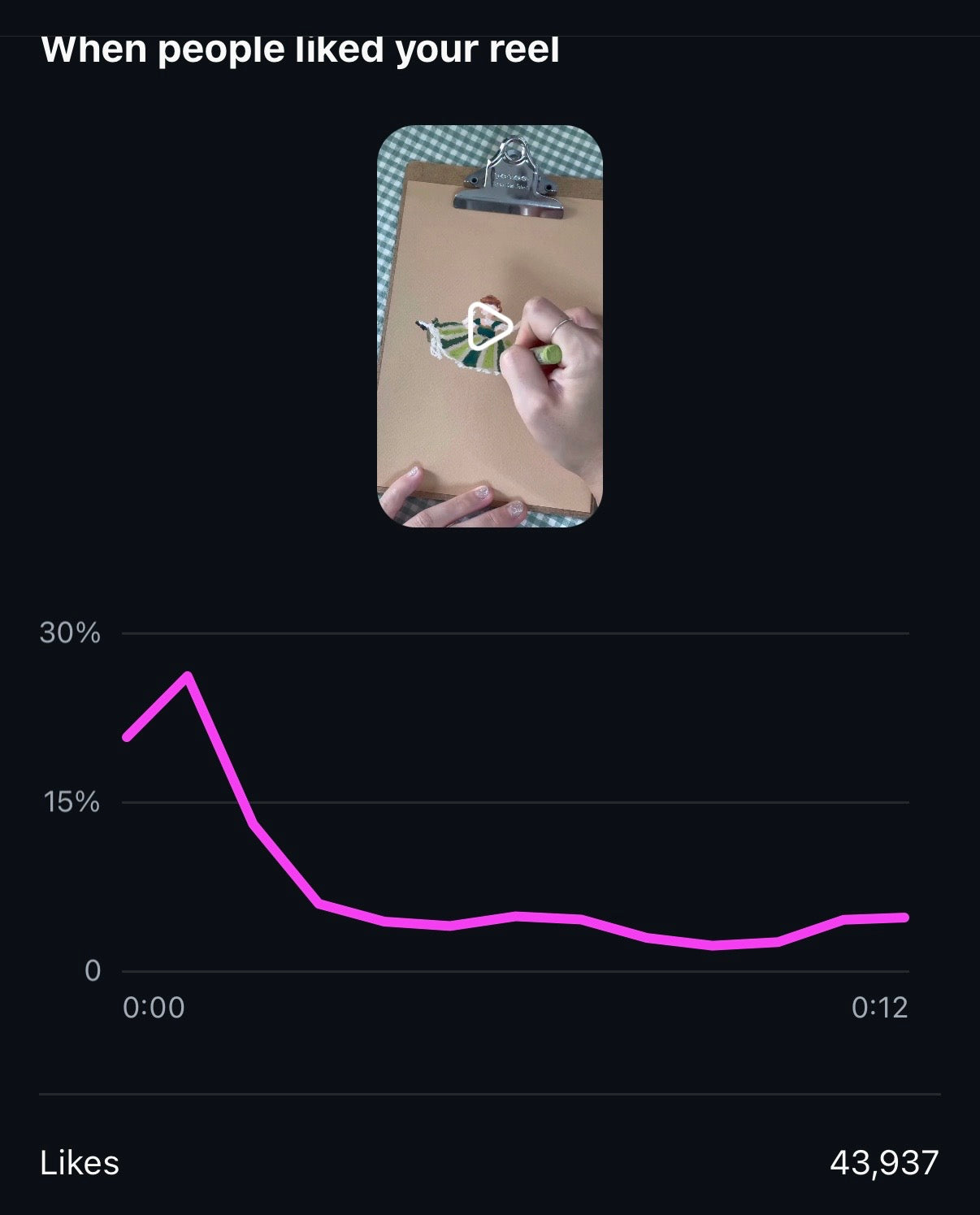The image size is (980, 1215).
Task: Play the reel preview video
Action: 490,326
